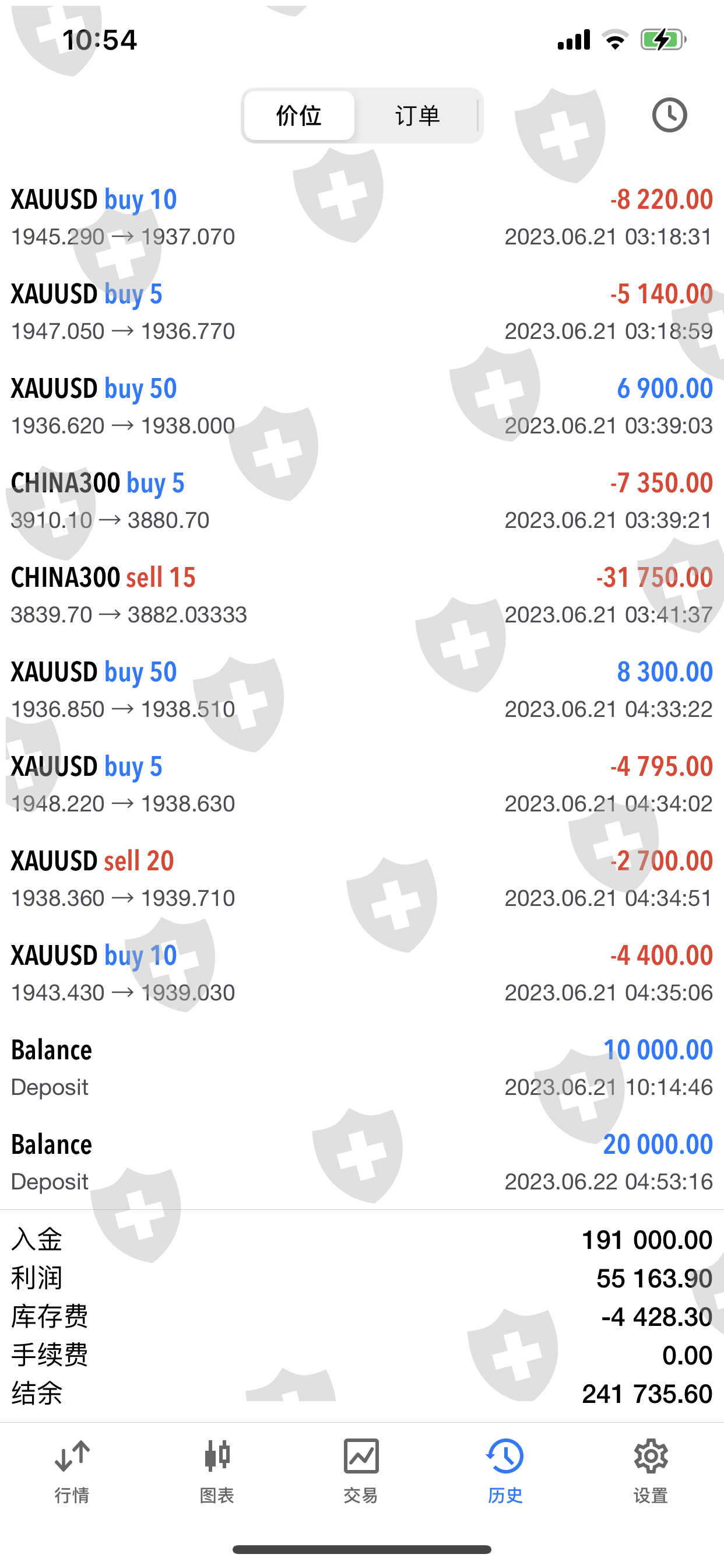
Task: Switch to the 订单 segment
Action: [x=417, y=116]
